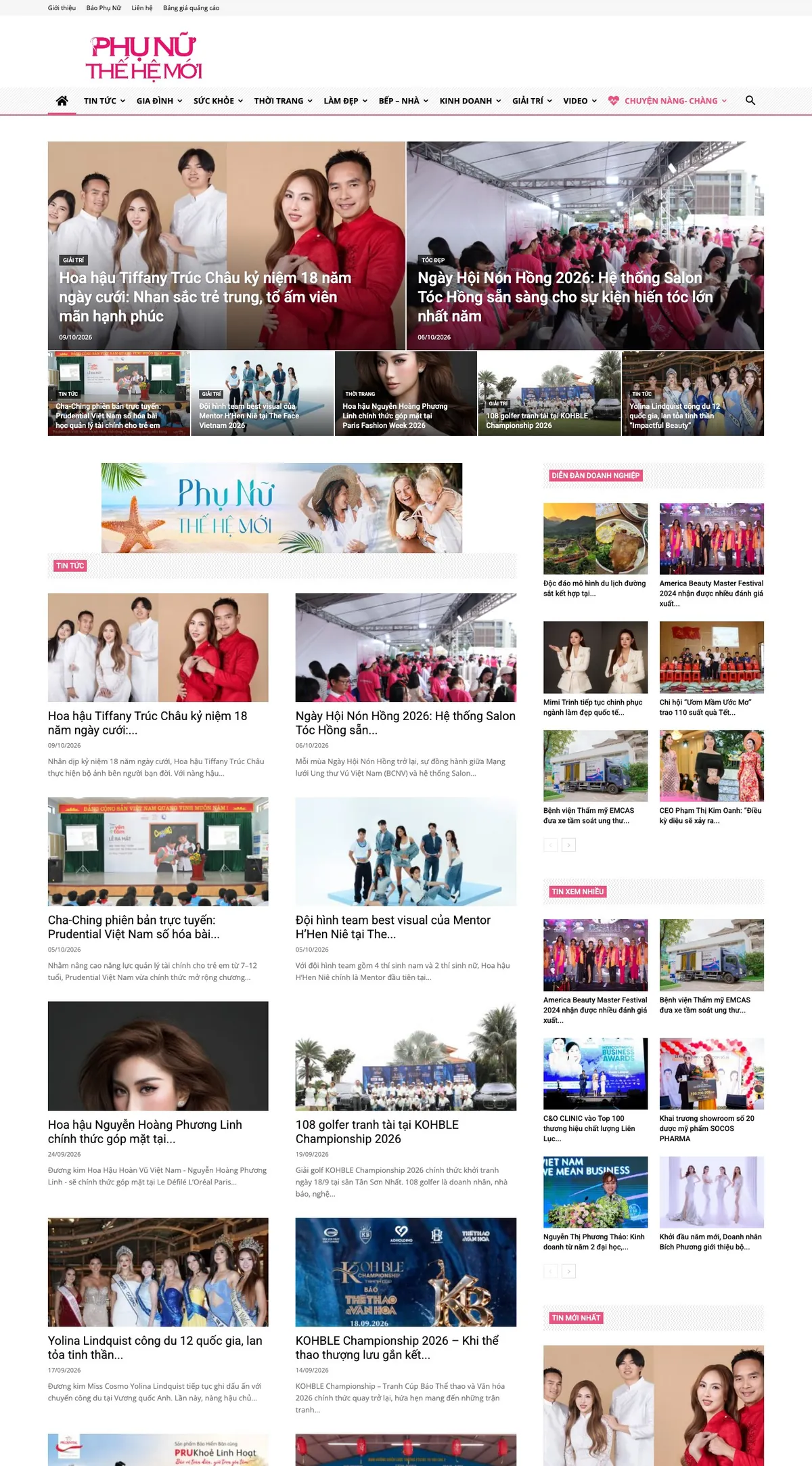This screenshot has height=1466, width=812.
Task: Open the LÀM ĐẸP menu
Action: 345,101
